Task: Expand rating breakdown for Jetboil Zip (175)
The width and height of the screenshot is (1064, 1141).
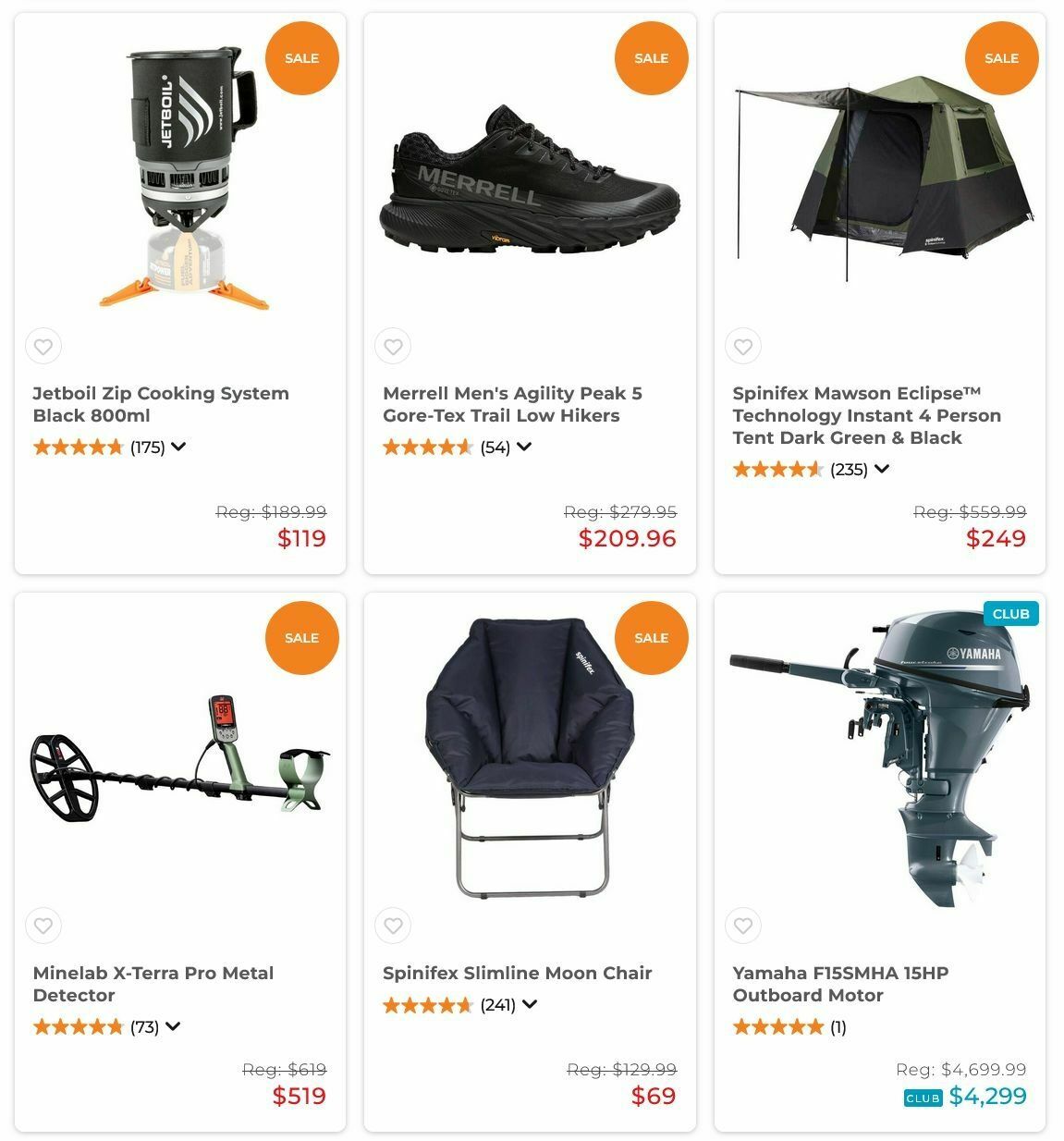Action: click(x=178, y=447)
